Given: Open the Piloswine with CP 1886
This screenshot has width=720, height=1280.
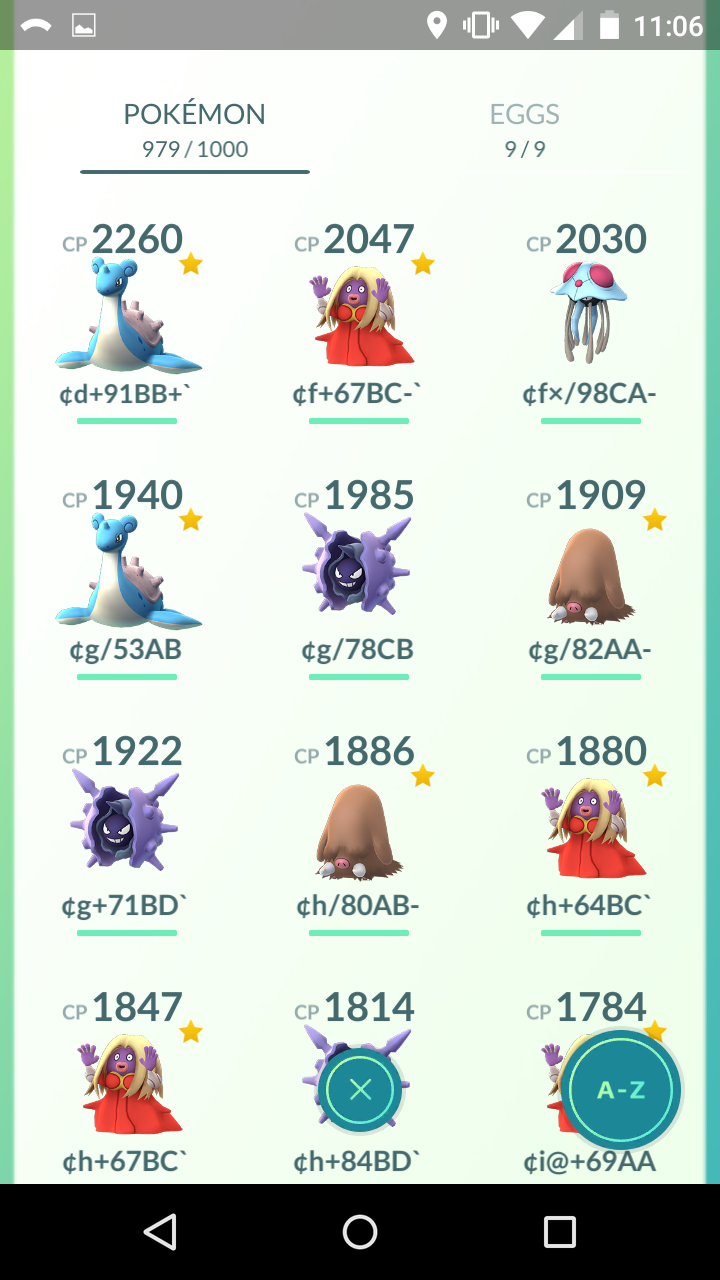Looking at the screenshot, I should [x=360, y=832].
